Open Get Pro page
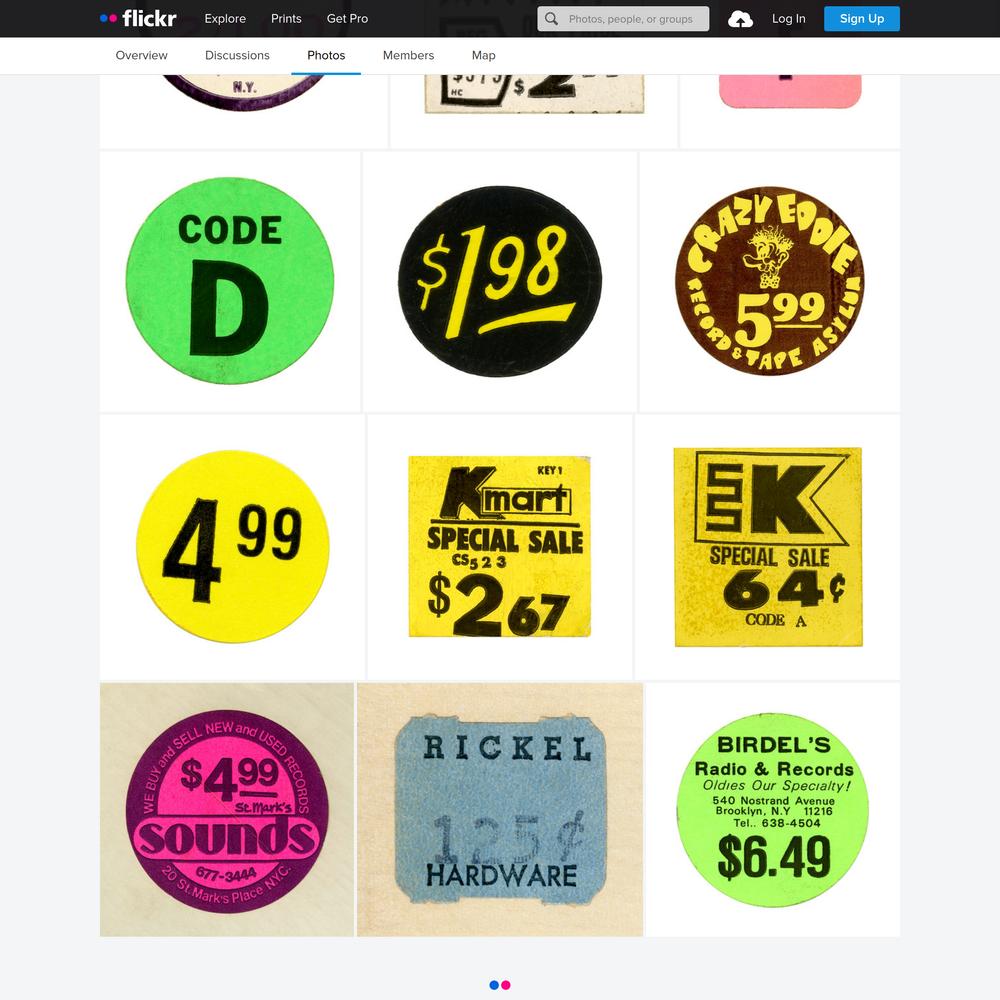 347,18
